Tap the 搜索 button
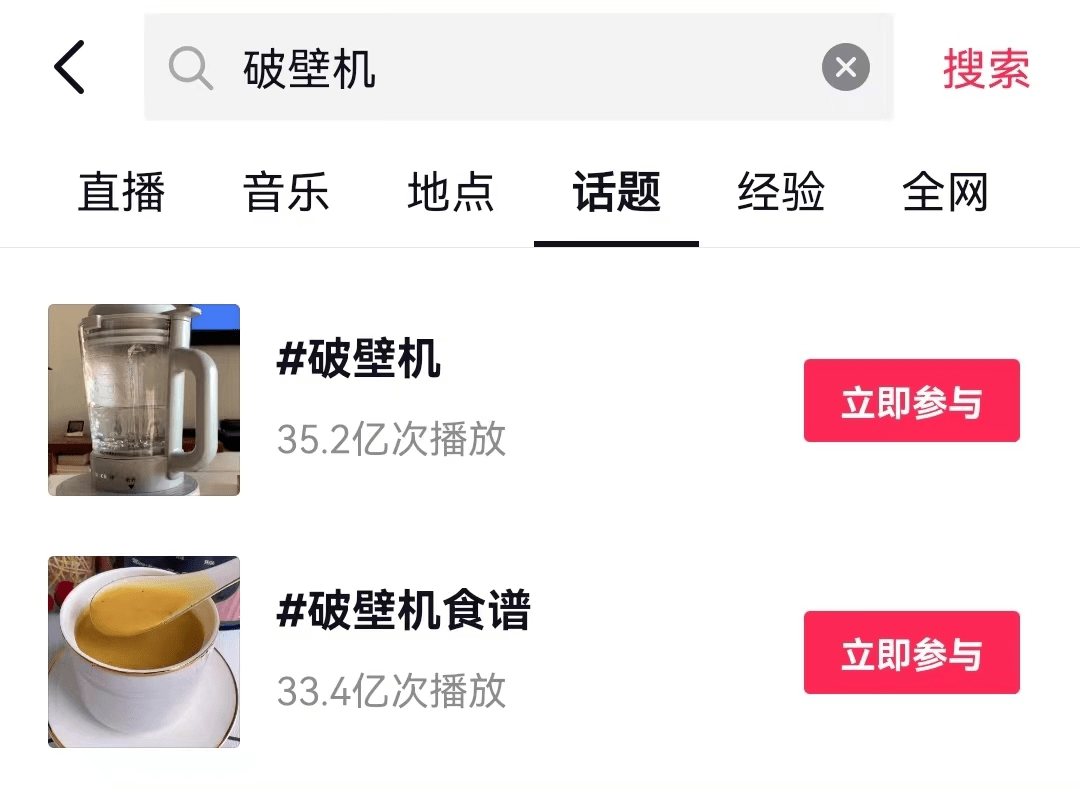 pyautogui.click(x=986, y=68)
